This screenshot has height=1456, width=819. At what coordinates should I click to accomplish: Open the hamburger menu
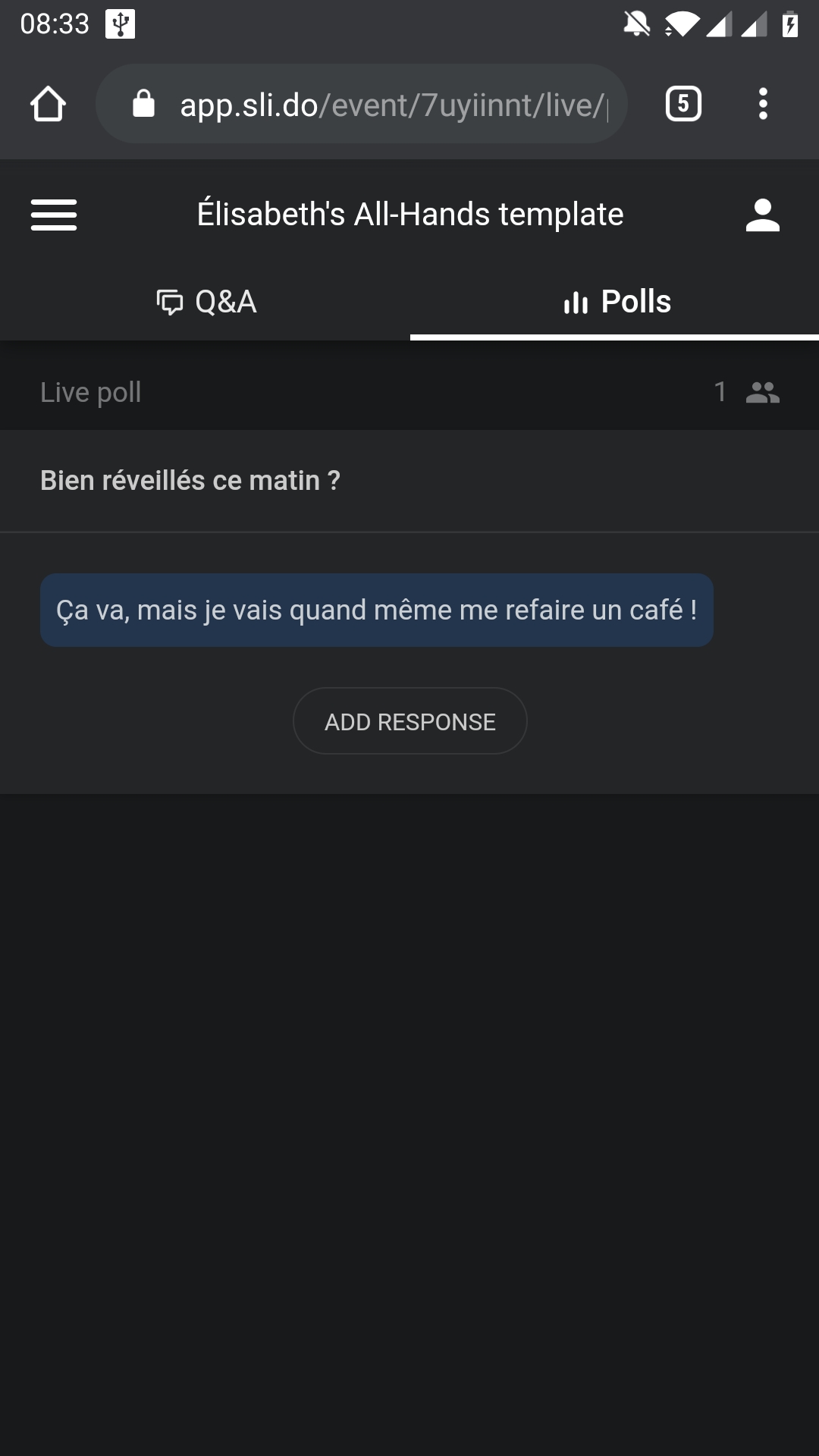coord(54,215)
